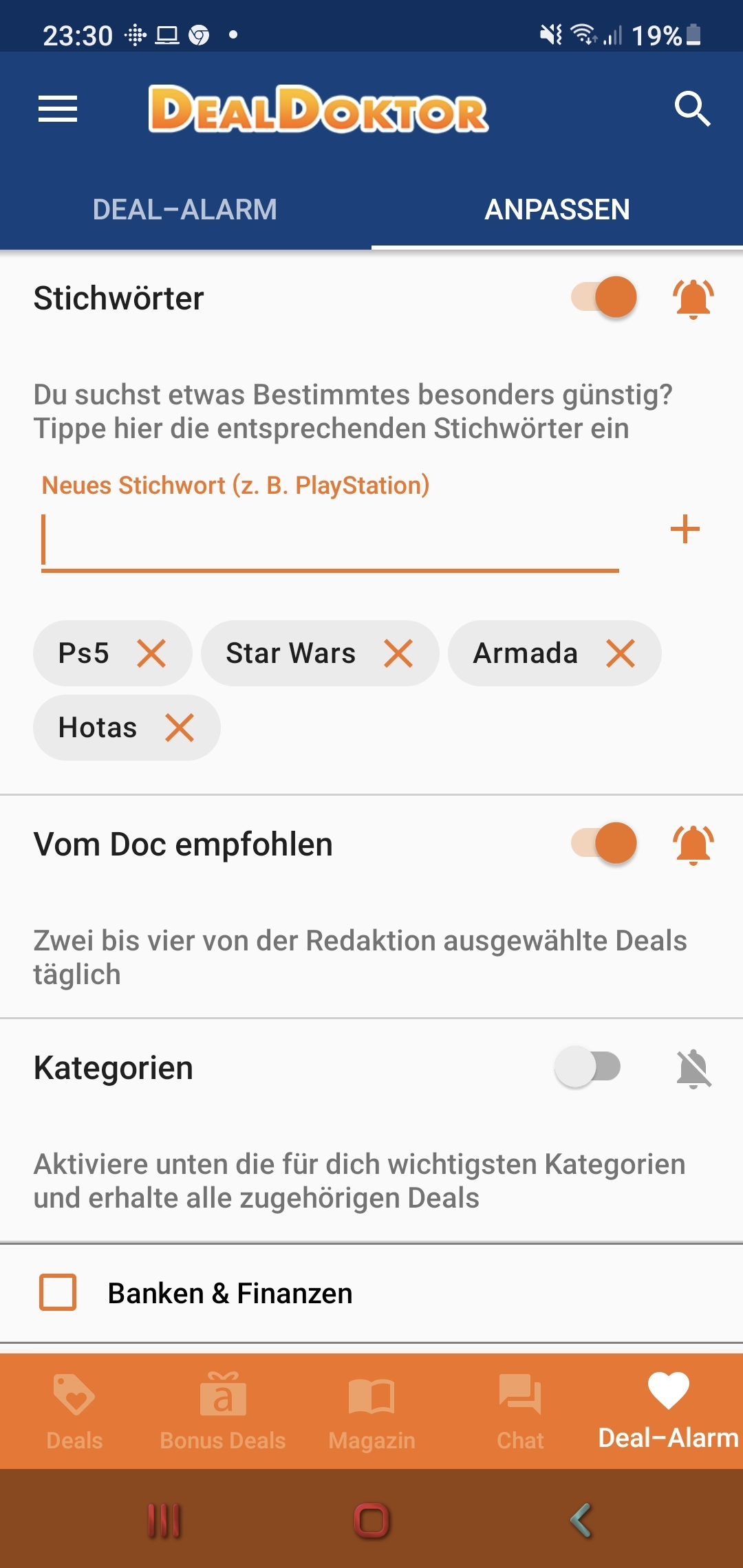Open the Chat tab
This screenshot has width=743, height=1568.
[x=520, y=1411]
